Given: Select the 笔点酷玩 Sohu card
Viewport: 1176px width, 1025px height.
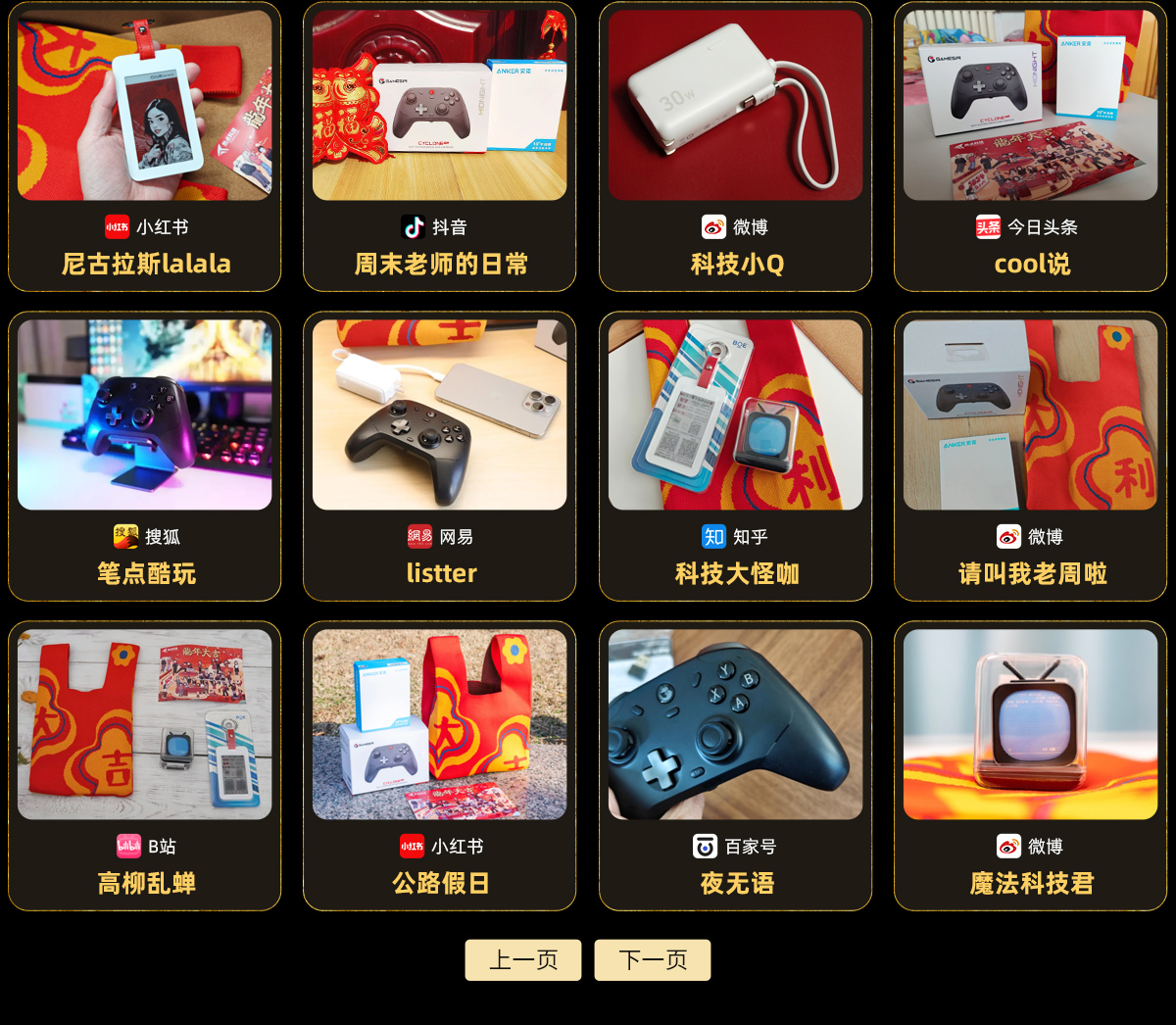Looking at the screenshot, I should 145,457.
